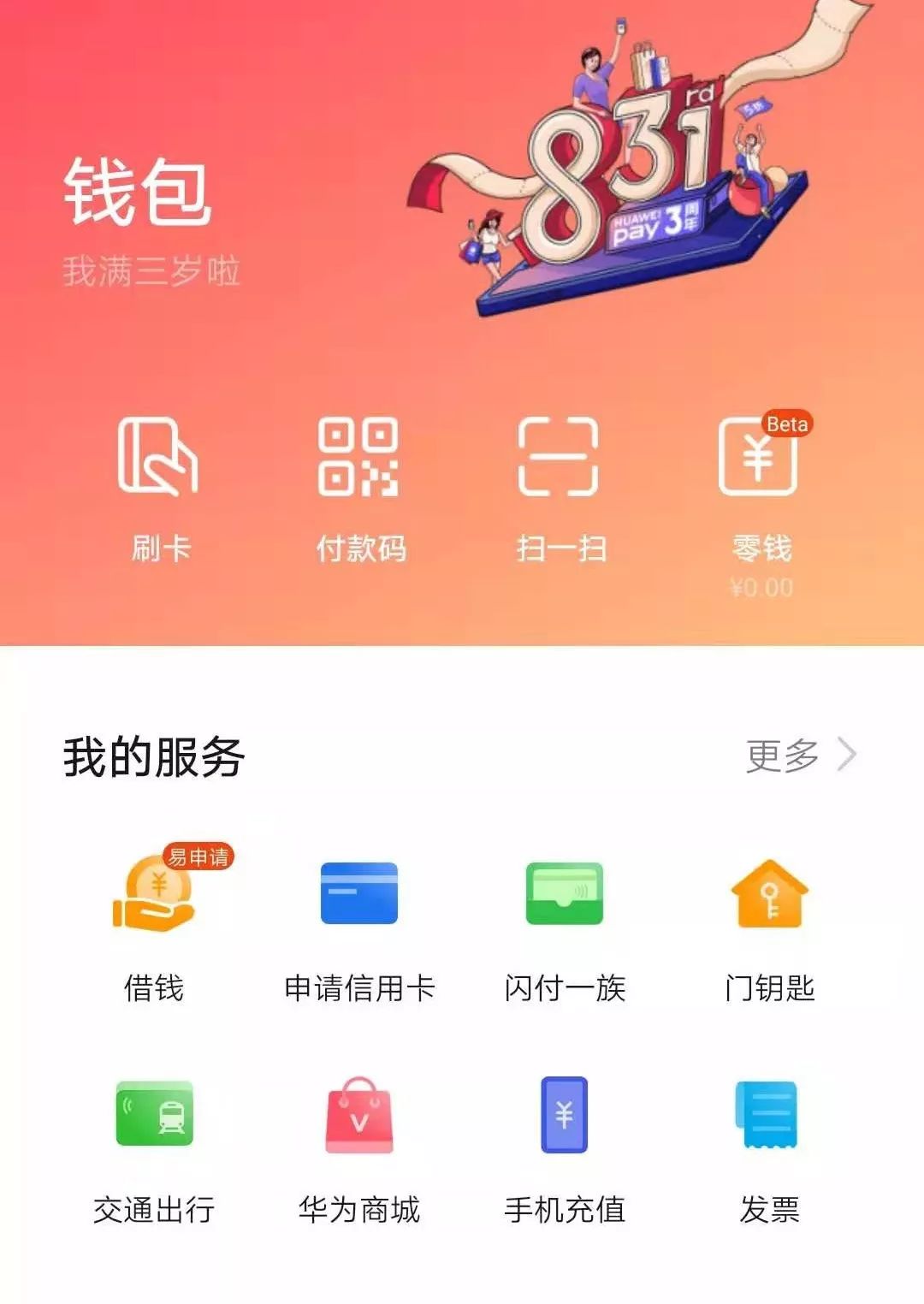Open the 发票 invoice service
The image size is (924, 1304).
[x=769, y=1147]
